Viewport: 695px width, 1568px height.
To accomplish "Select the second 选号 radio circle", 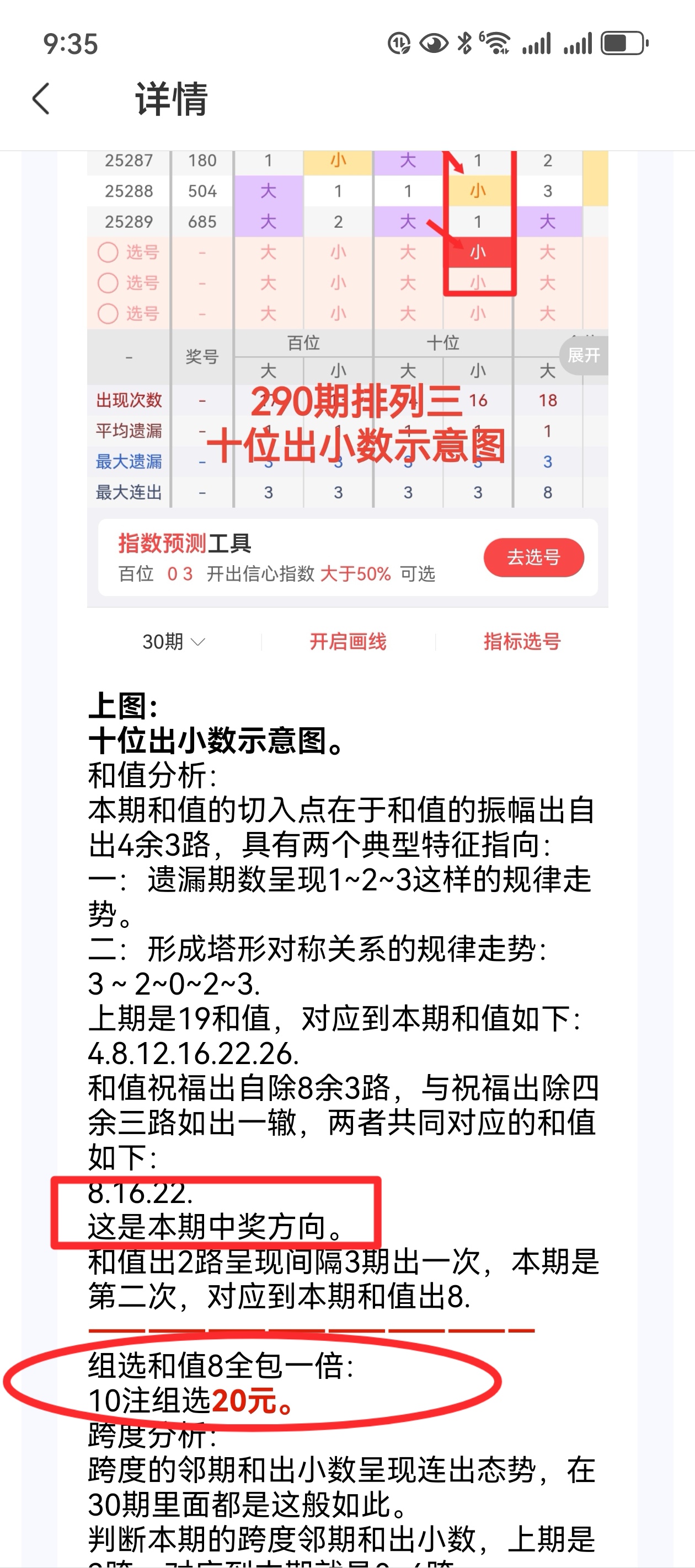I will [x=109, y=283].
